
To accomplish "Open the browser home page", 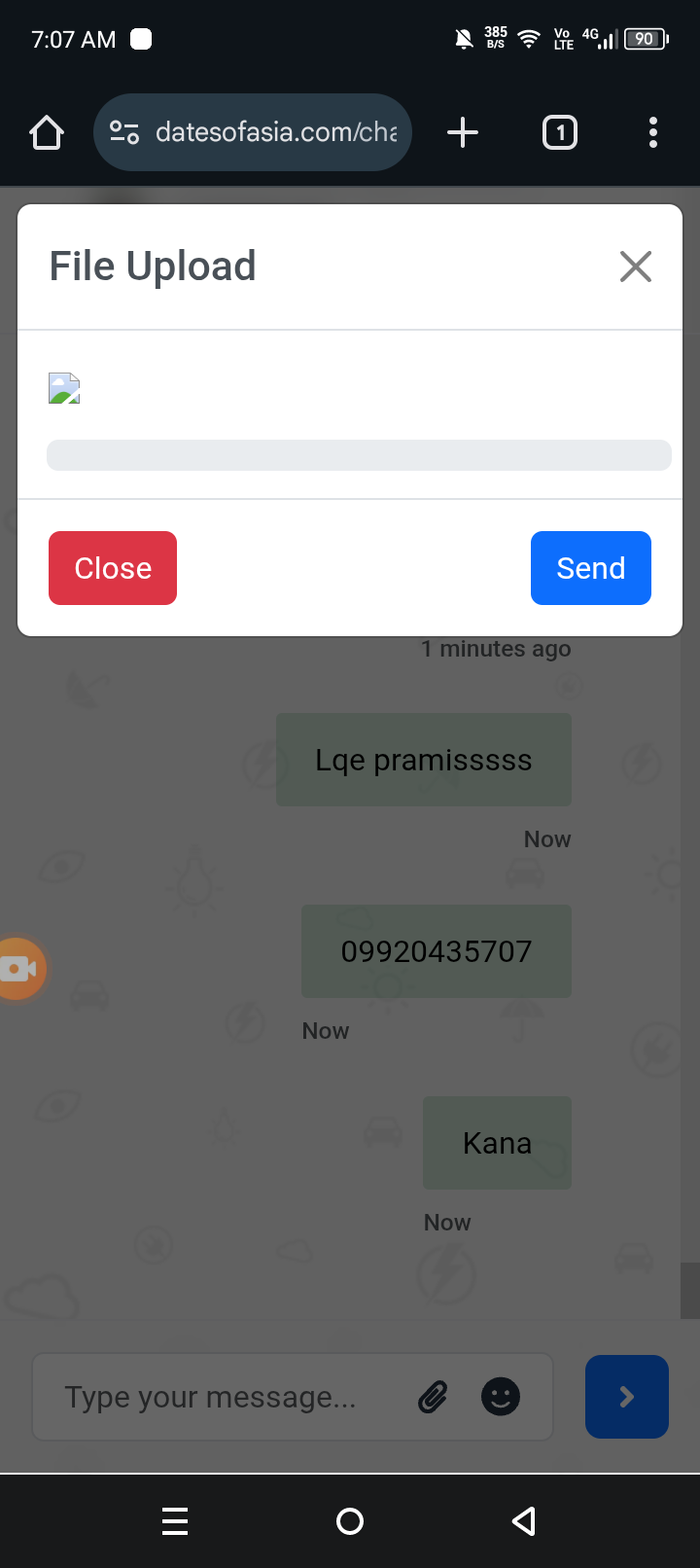I will (47, 132).
